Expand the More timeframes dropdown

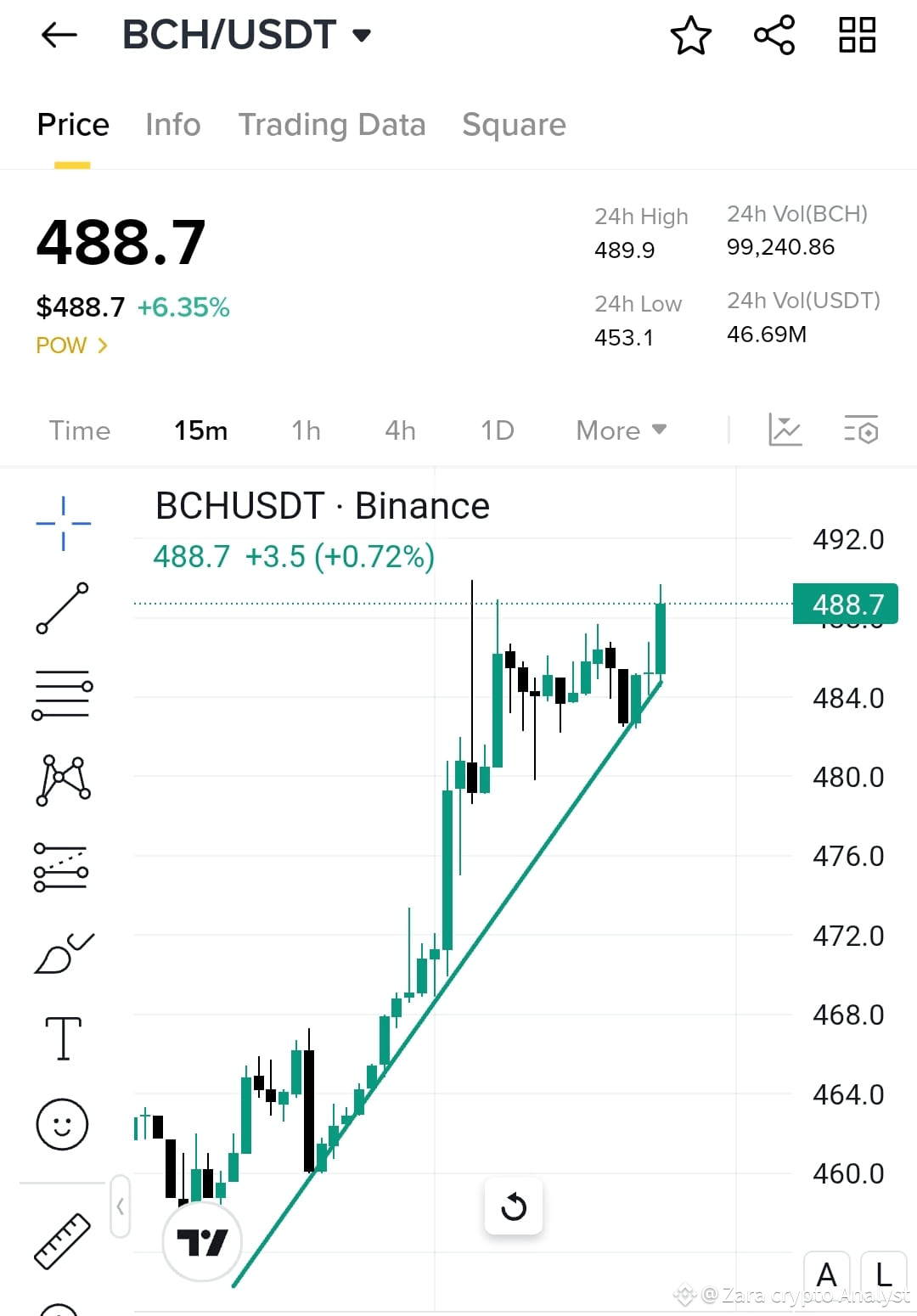[x=621, y=430]
